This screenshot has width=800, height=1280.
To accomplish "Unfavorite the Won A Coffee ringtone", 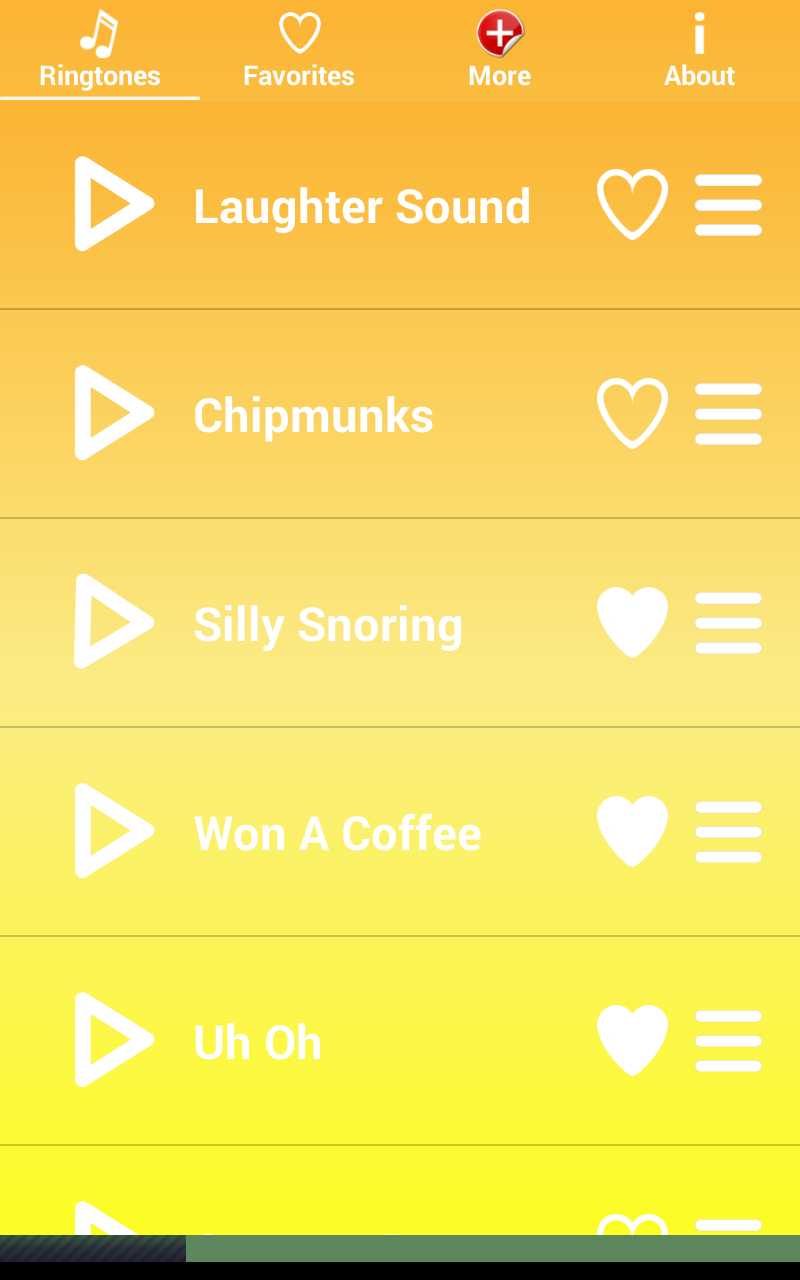I will point(632,831).
